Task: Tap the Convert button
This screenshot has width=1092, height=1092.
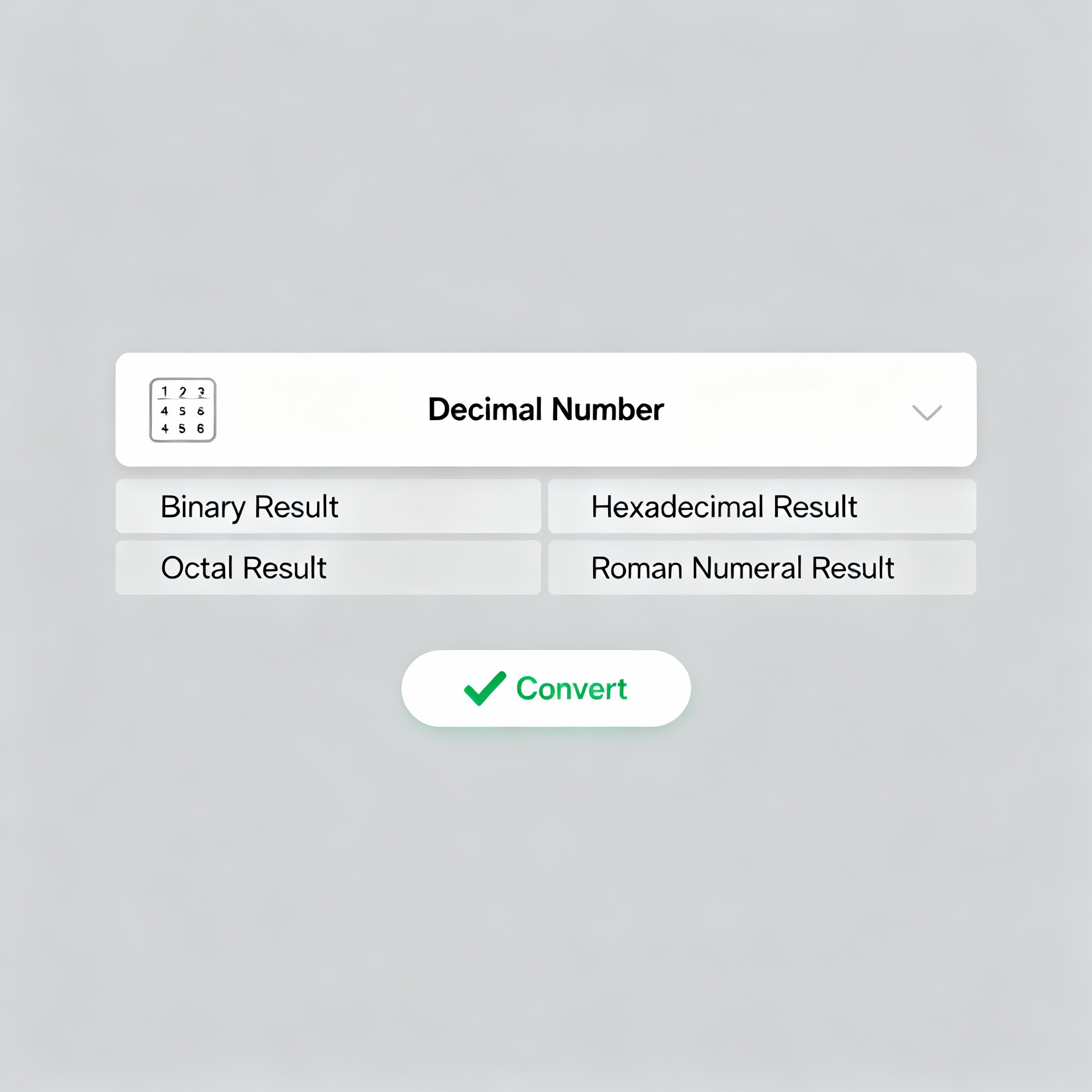Action: point(545,688)
